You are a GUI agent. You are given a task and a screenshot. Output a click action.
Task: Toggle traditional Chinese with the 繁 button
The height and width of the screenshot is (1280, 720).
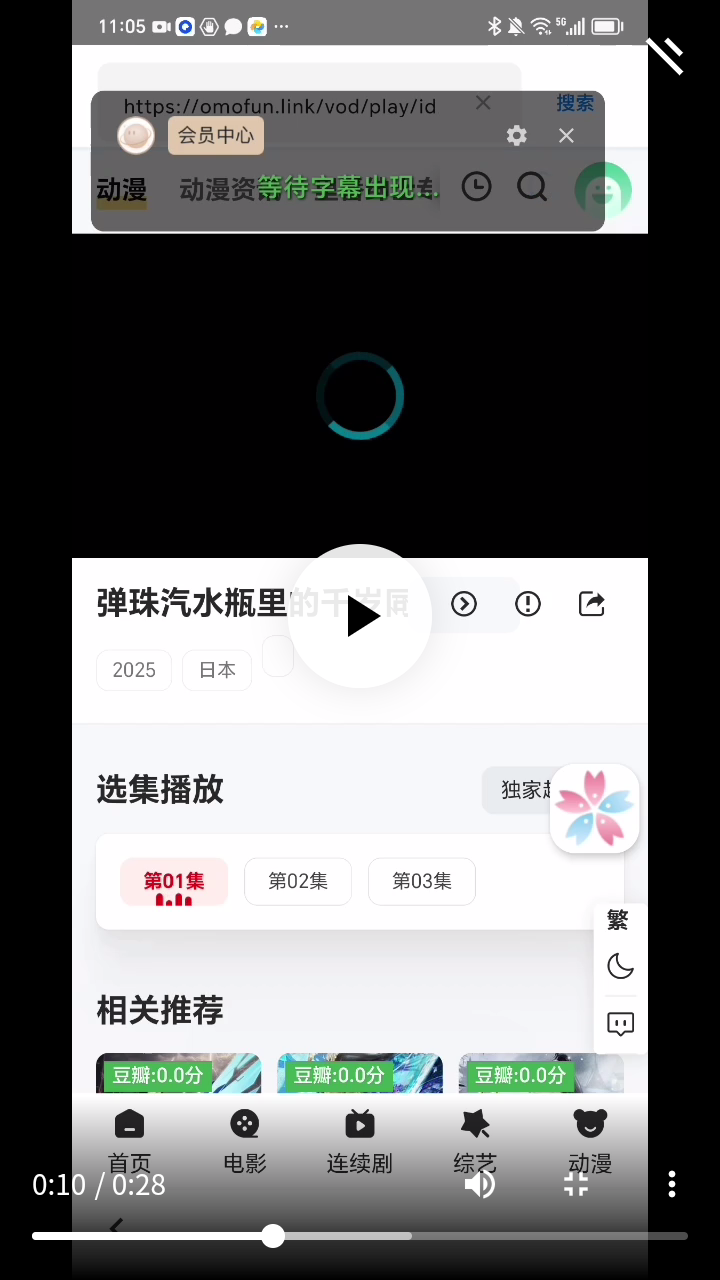point(617,920)
